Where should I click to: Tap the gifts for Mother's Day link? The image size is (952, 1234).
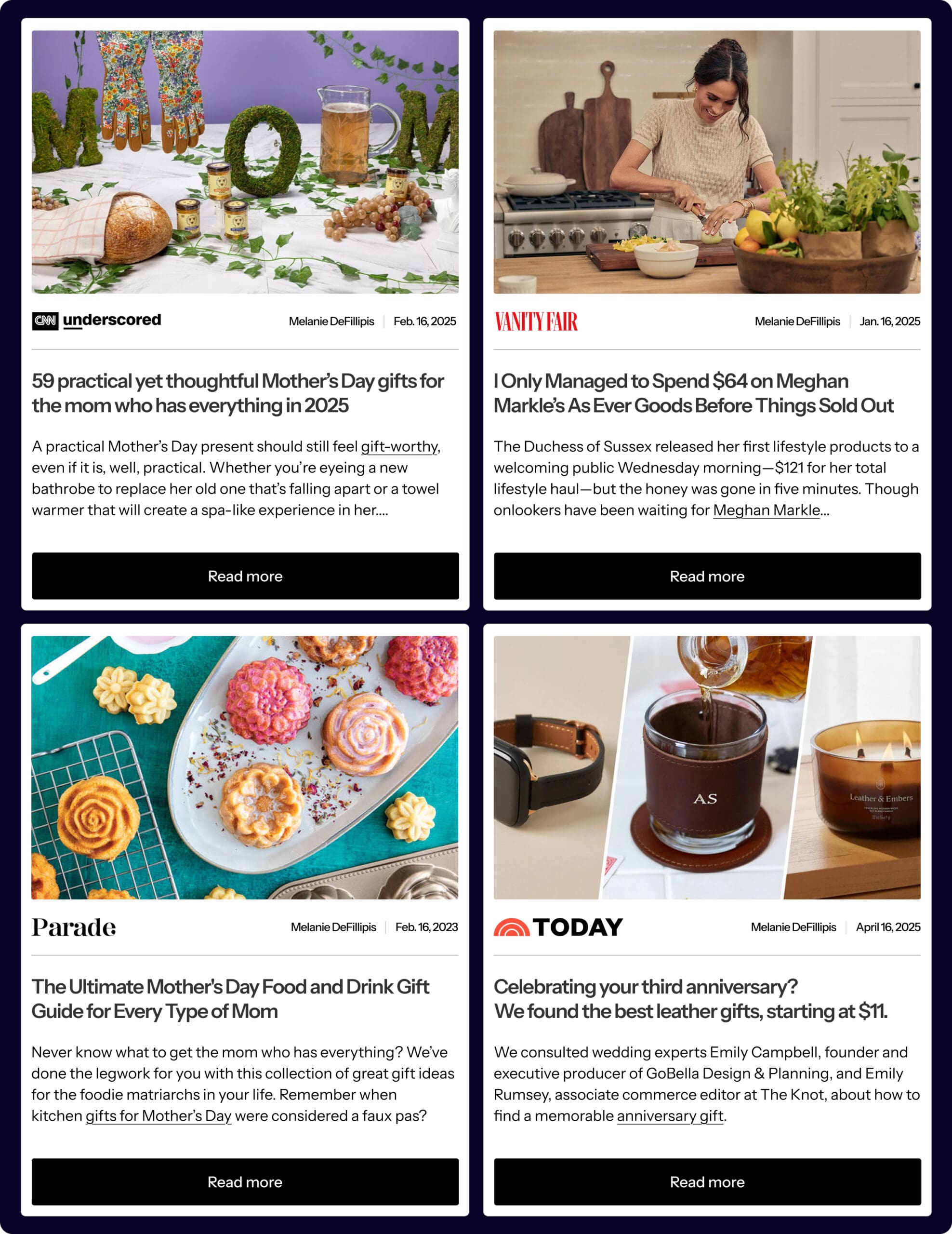pos(159,1116)
